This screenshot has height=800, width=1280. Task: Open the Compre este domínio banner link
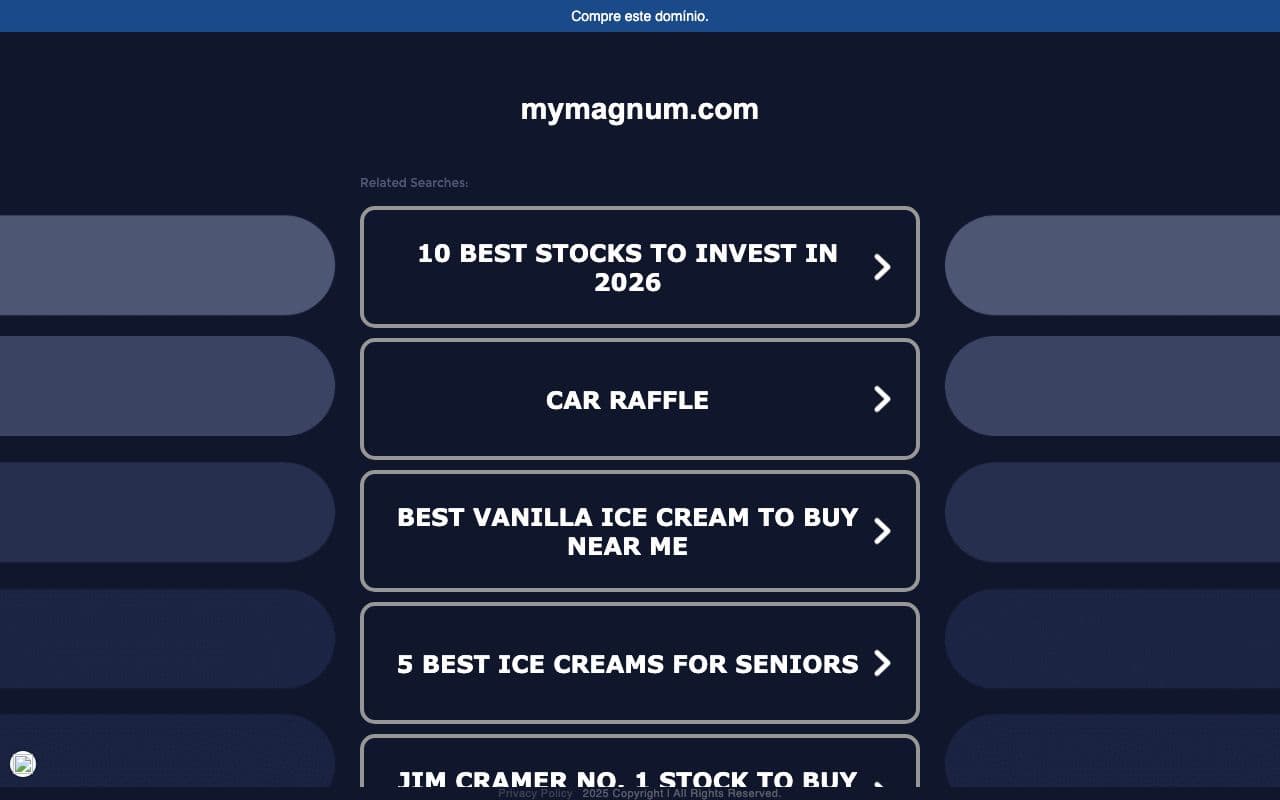(640, 16)
